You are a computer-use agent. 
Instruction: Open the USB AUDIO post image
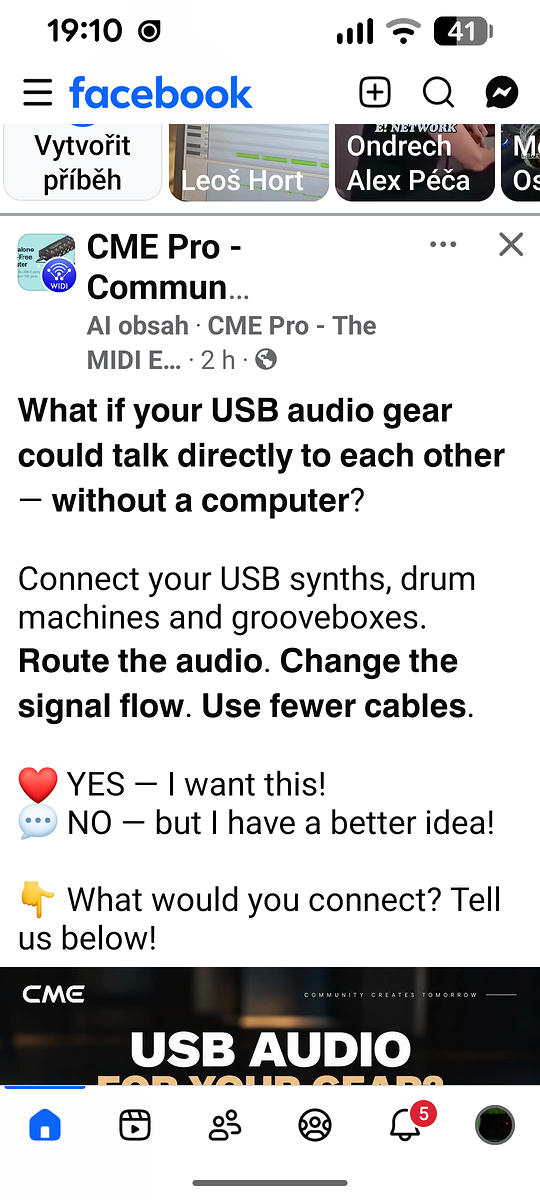[x=270, y=1025]
